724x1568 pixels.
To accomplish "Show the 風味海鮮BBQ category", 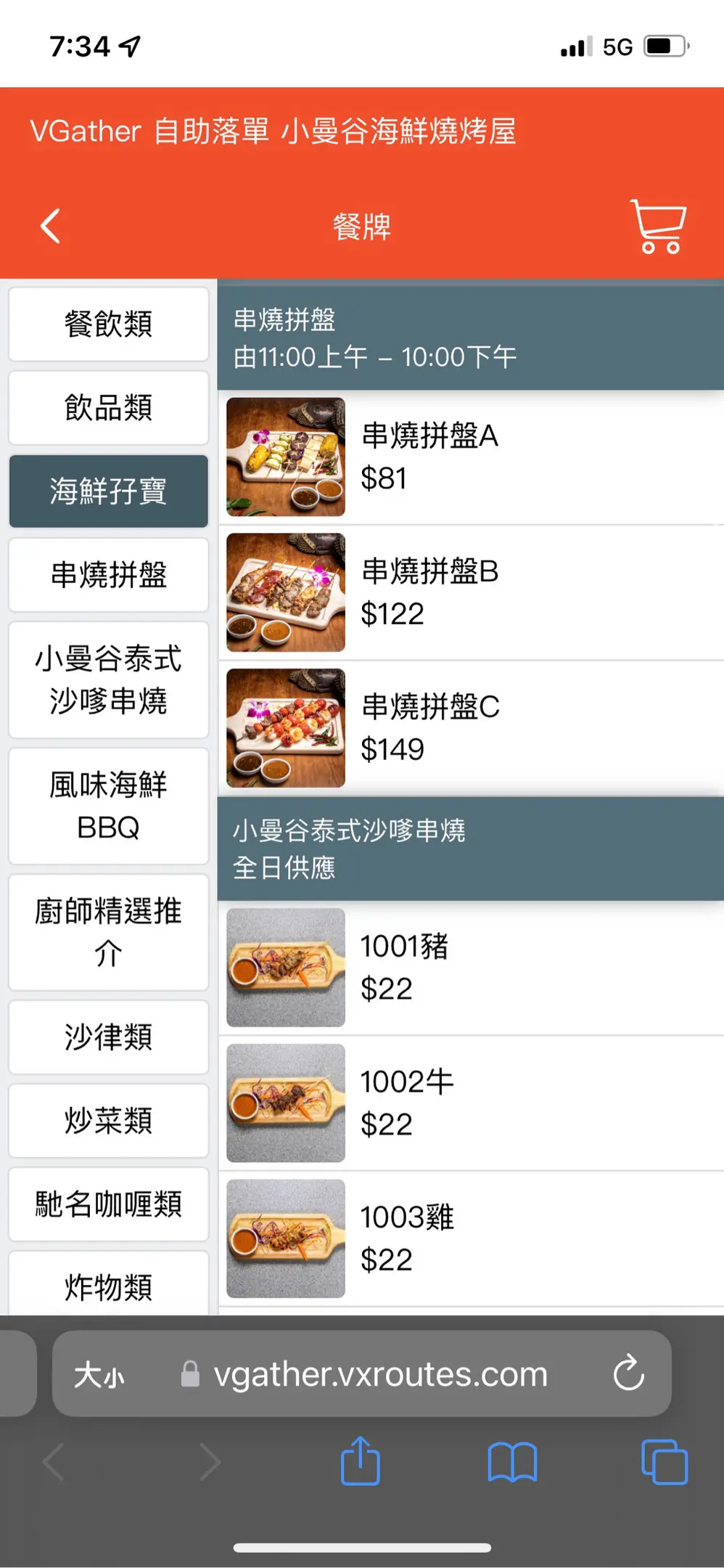I will pyautogui.click(x=108, y=806).
